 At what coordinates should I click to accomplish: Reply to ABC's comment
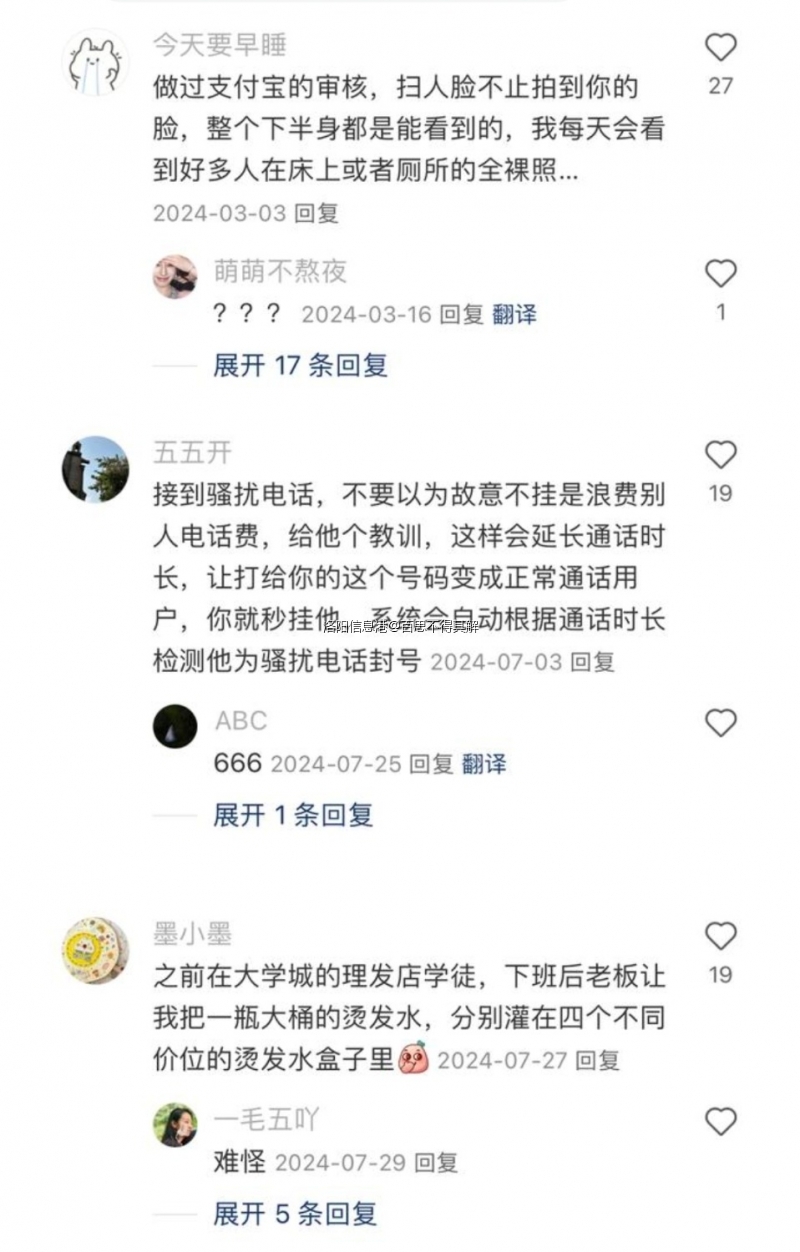tap(431, 765)
